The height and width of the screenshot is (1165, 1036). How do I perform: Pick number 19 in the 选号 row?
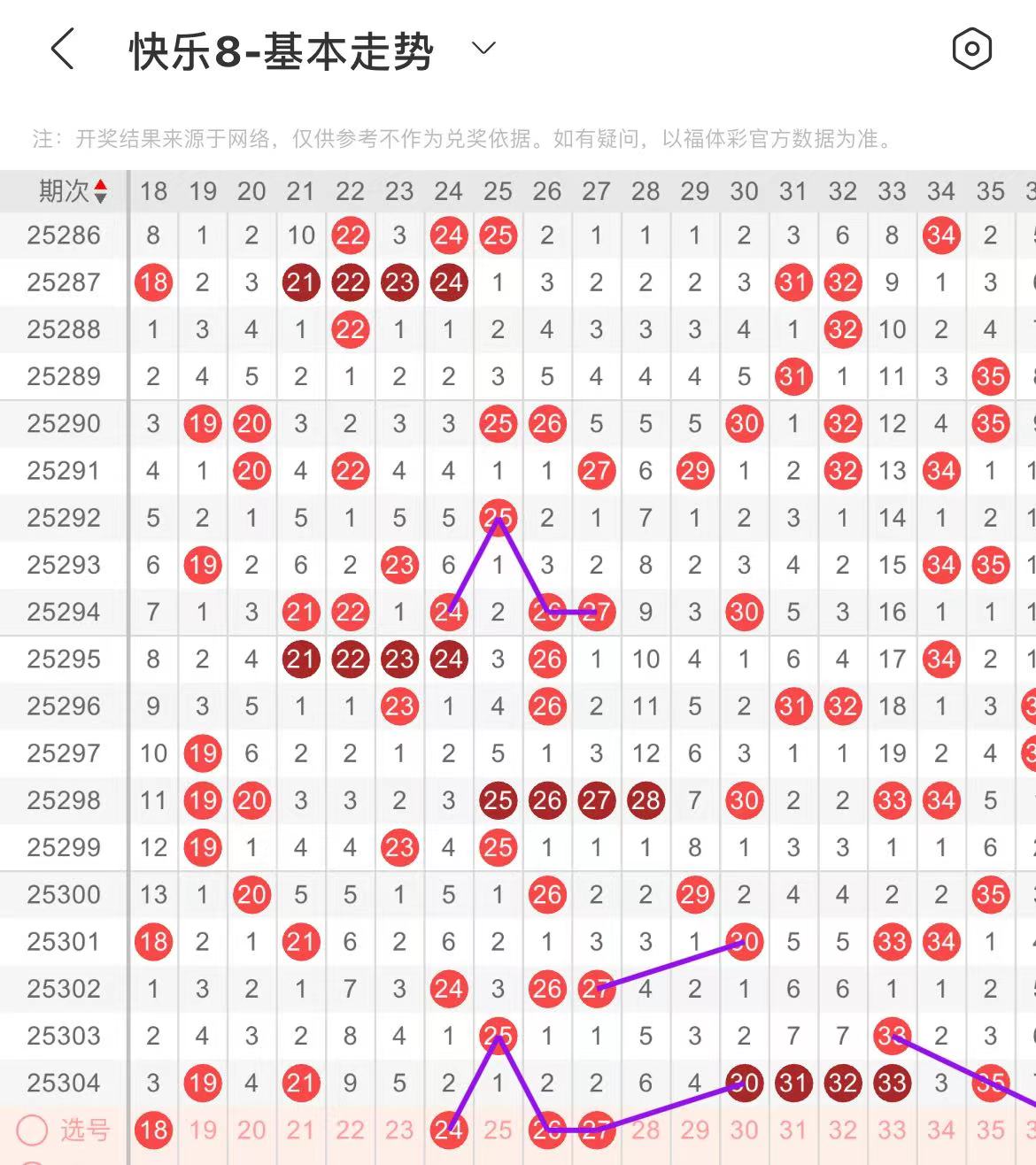(203, 1130)
